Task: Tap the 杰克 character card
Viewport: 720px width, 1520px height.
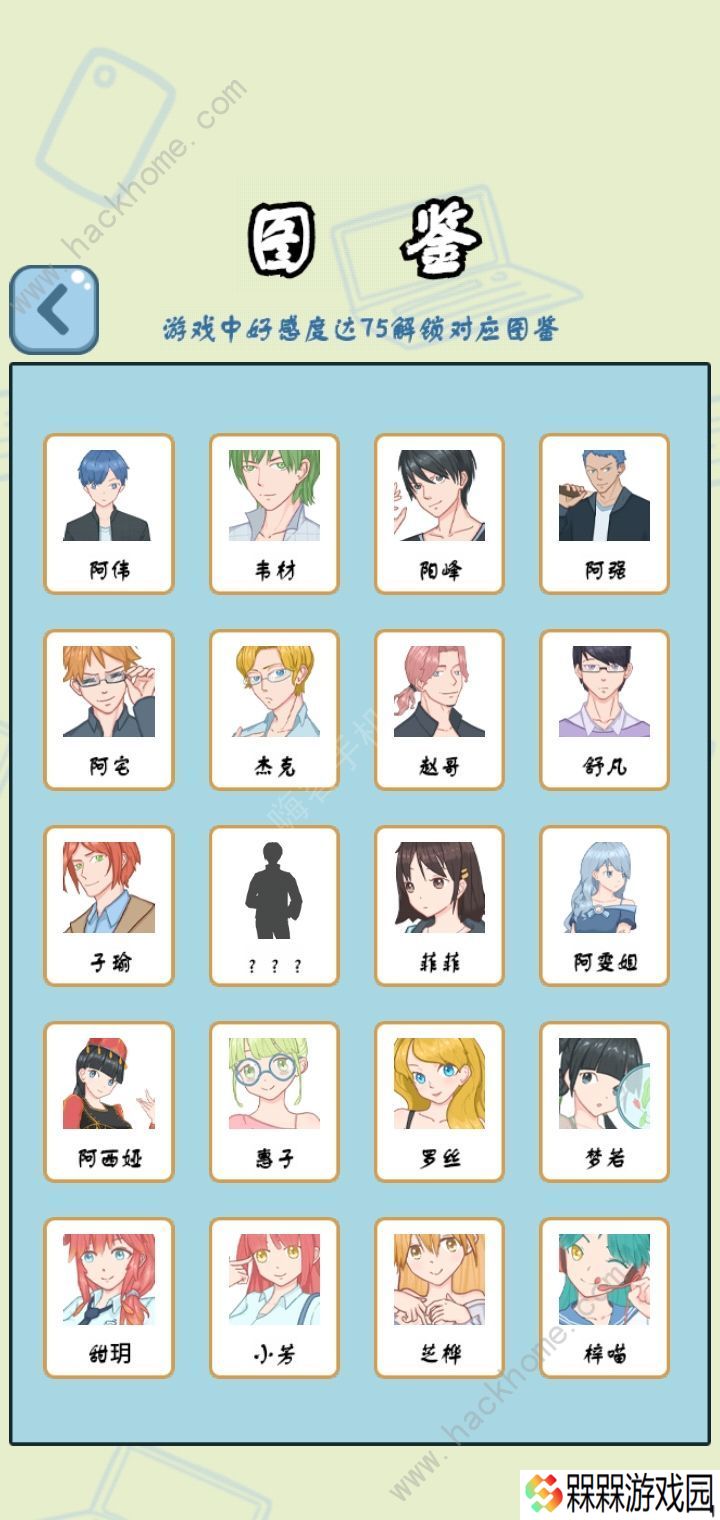Action: [x=274, y=710]
